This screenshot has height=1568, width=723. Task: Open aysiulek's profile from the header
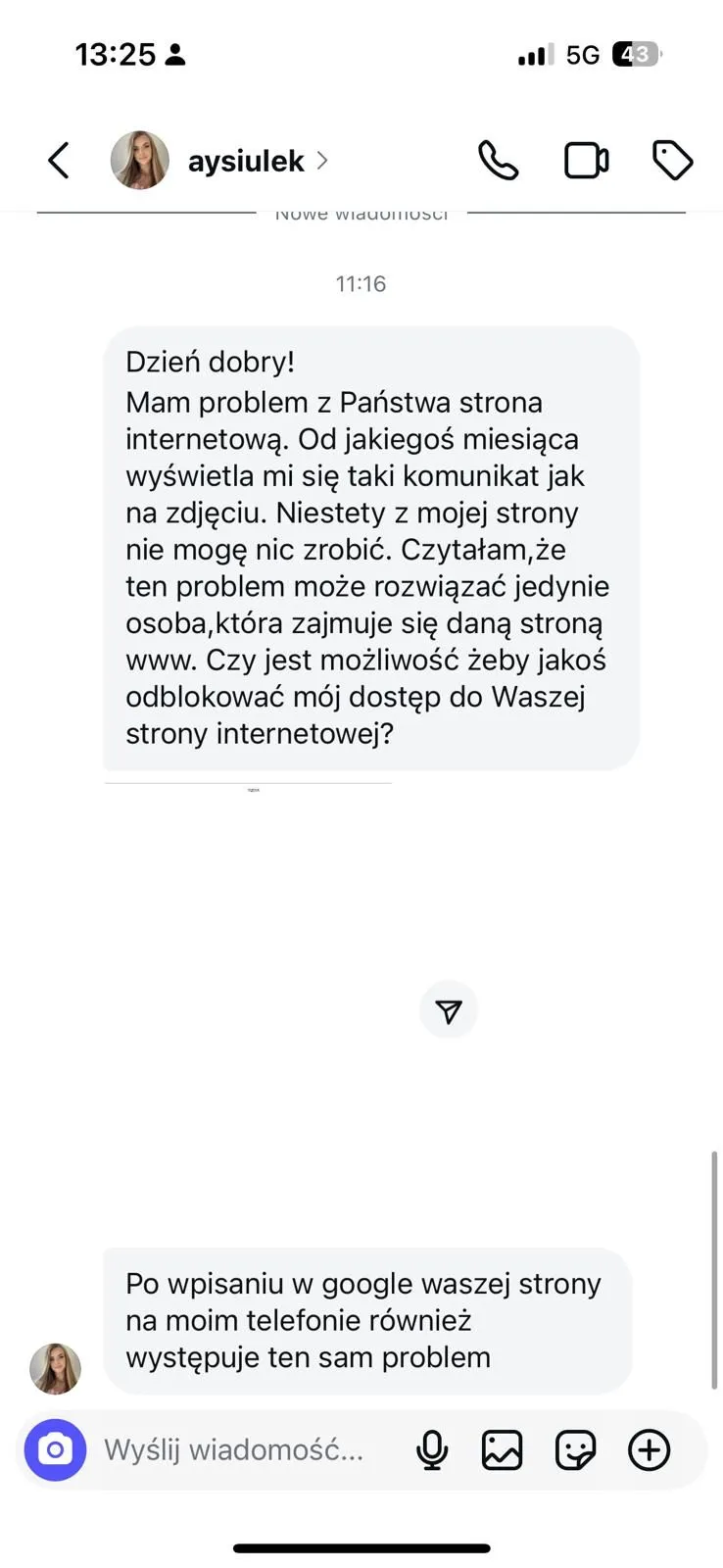pyautogui.click(x=245, y=161)
